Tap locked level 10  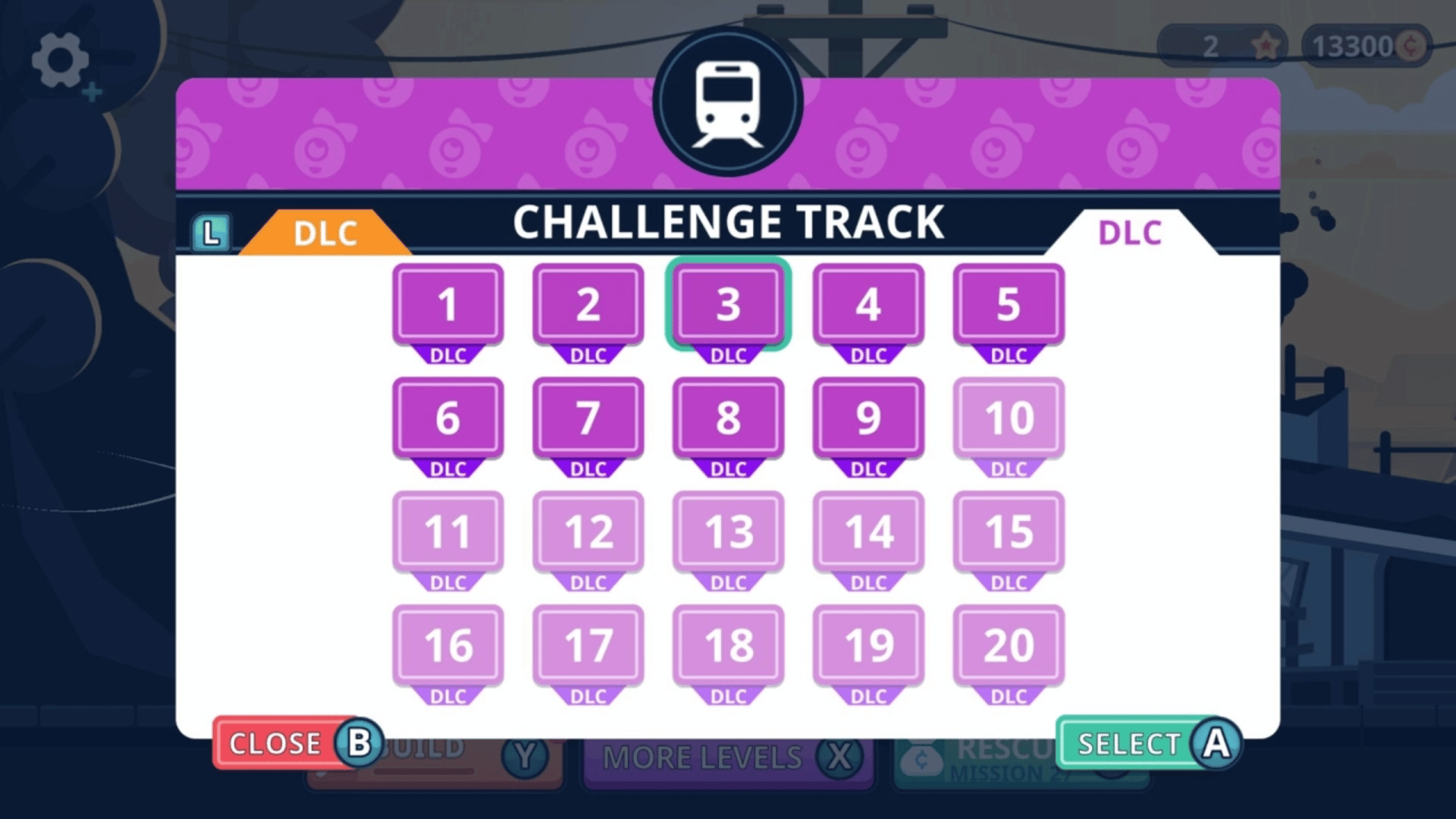coord(1009,419)
